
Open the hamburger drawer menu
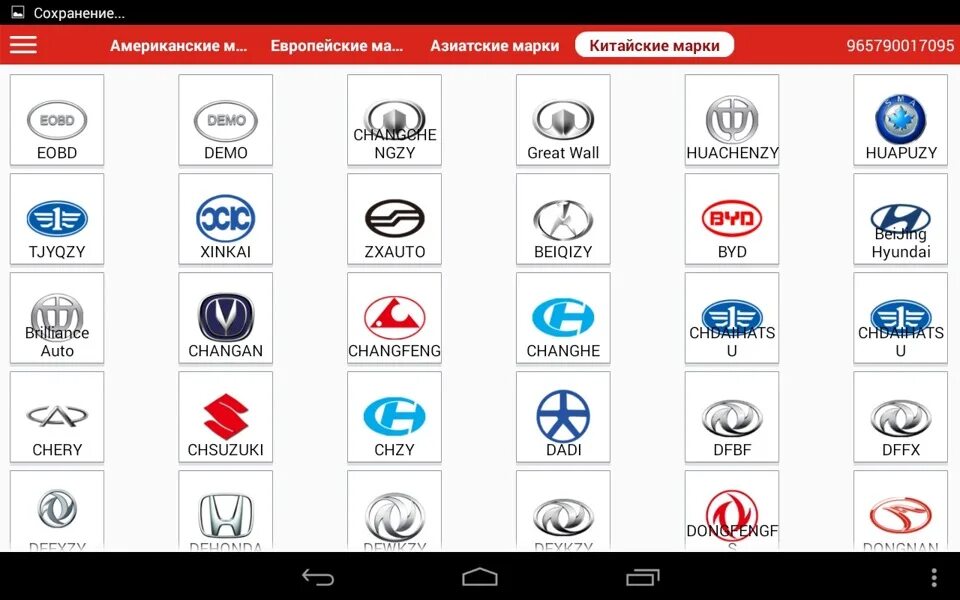point(23,45)
